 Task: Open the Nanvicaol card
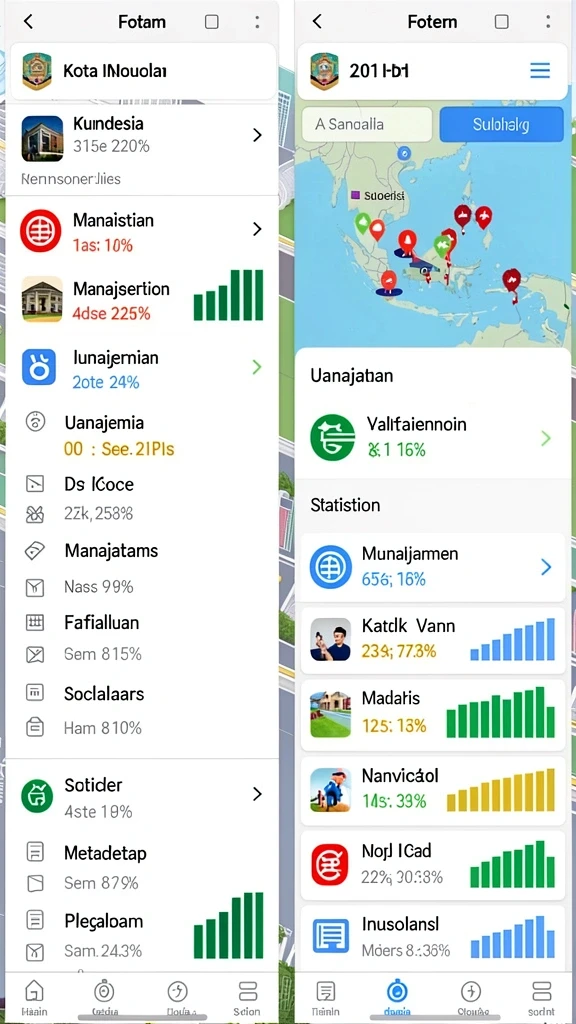[x=432, y=790]
